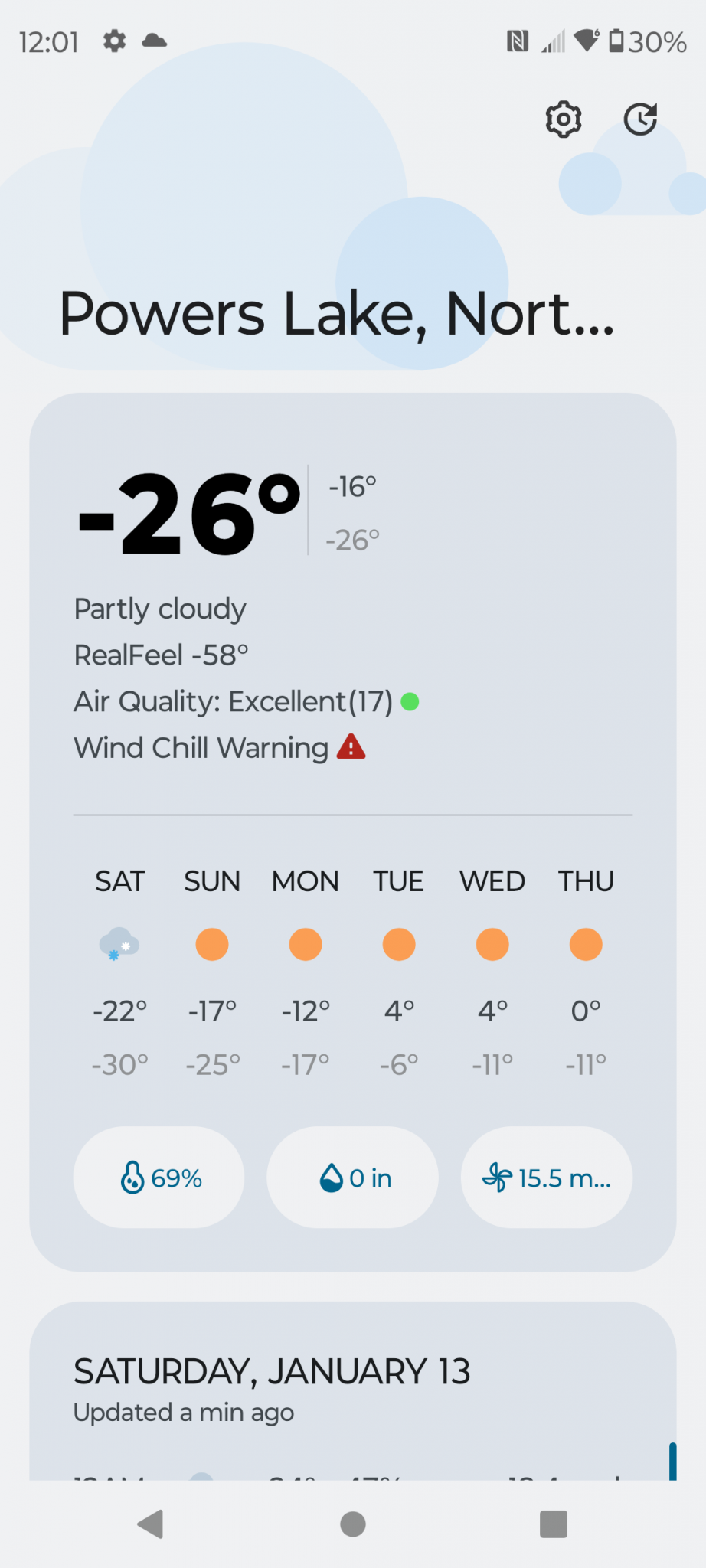
Task: Go back using the navigation bar
Action: tap(151, 1524)
